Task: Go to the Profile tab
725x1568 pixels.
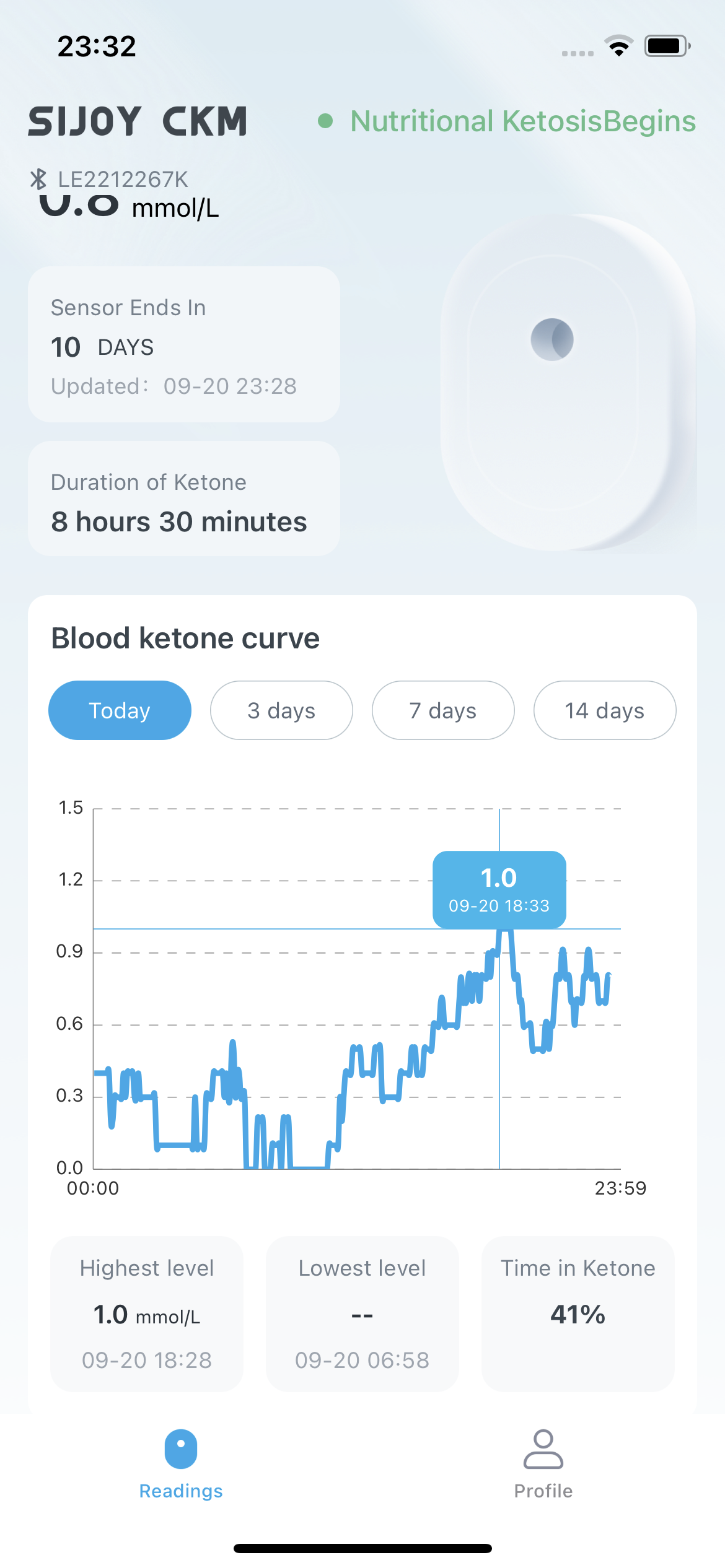Action: (543, 1465)
